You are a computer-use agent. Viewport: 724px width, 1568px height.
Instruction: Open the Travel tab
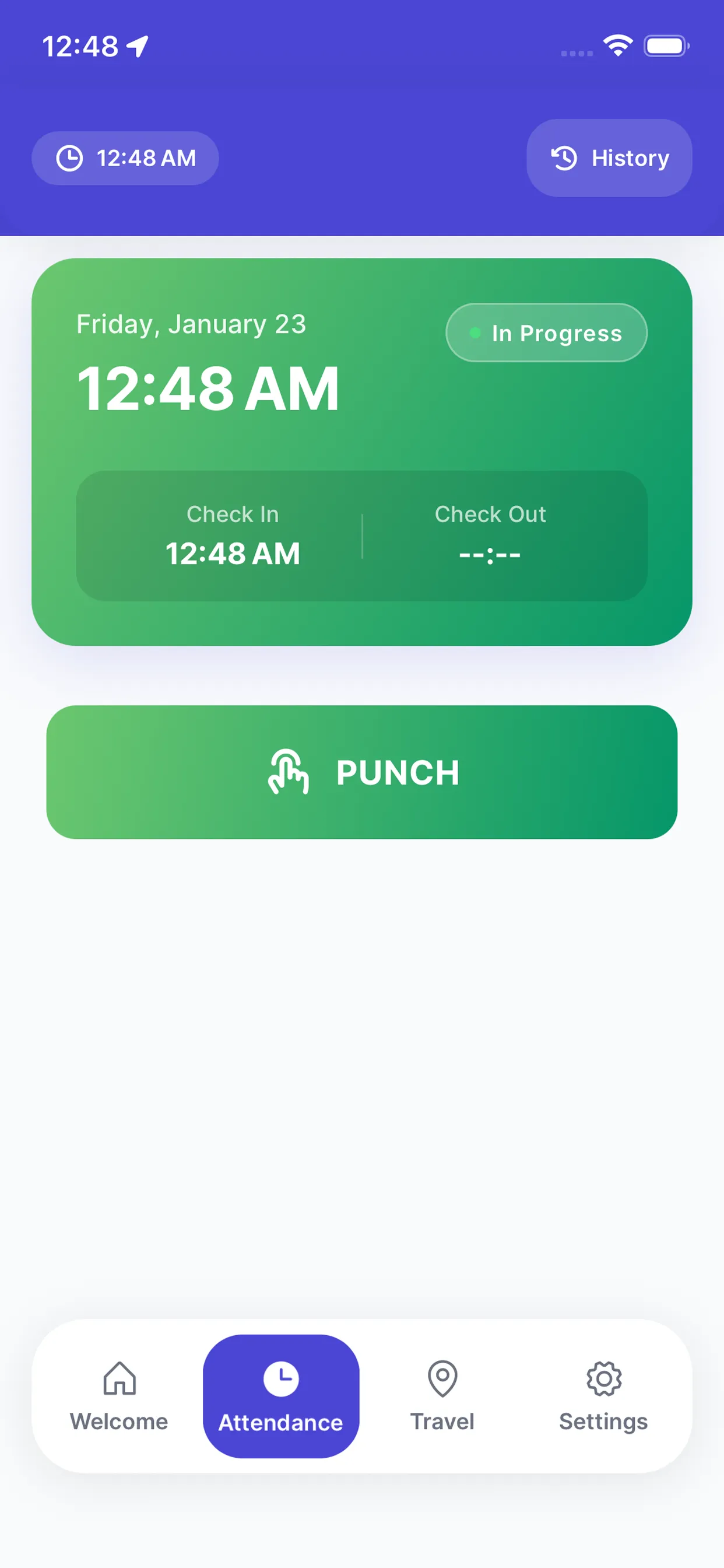(x=442, y=1422)
